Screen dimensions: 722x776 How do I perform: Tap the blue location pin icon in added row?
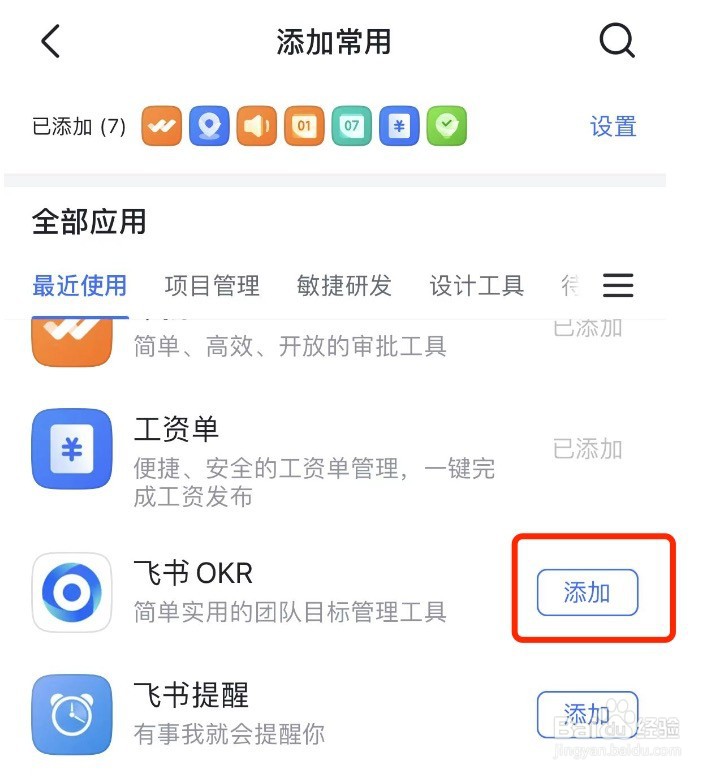tap(209, 126)
